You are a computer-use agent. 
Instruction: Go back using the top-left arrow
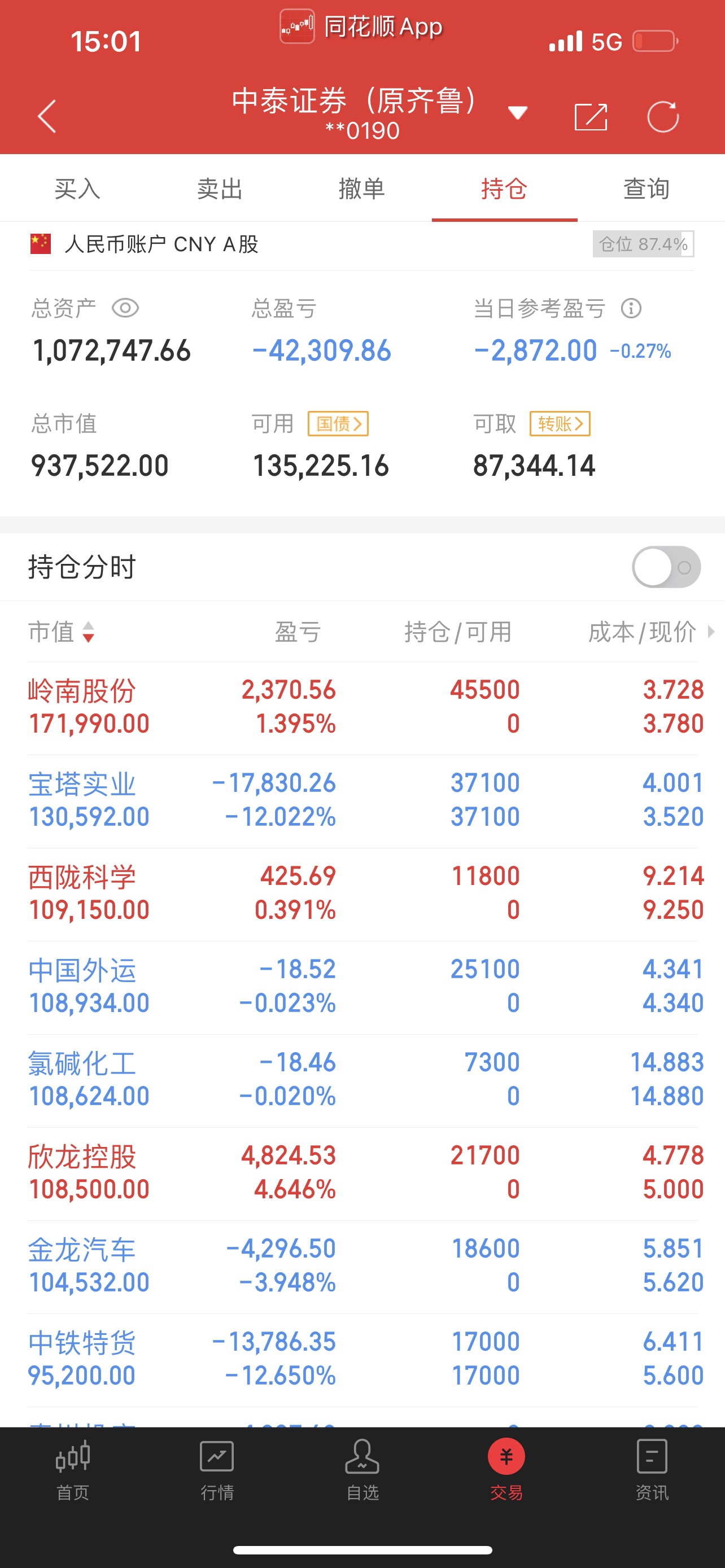coord(47,116)
